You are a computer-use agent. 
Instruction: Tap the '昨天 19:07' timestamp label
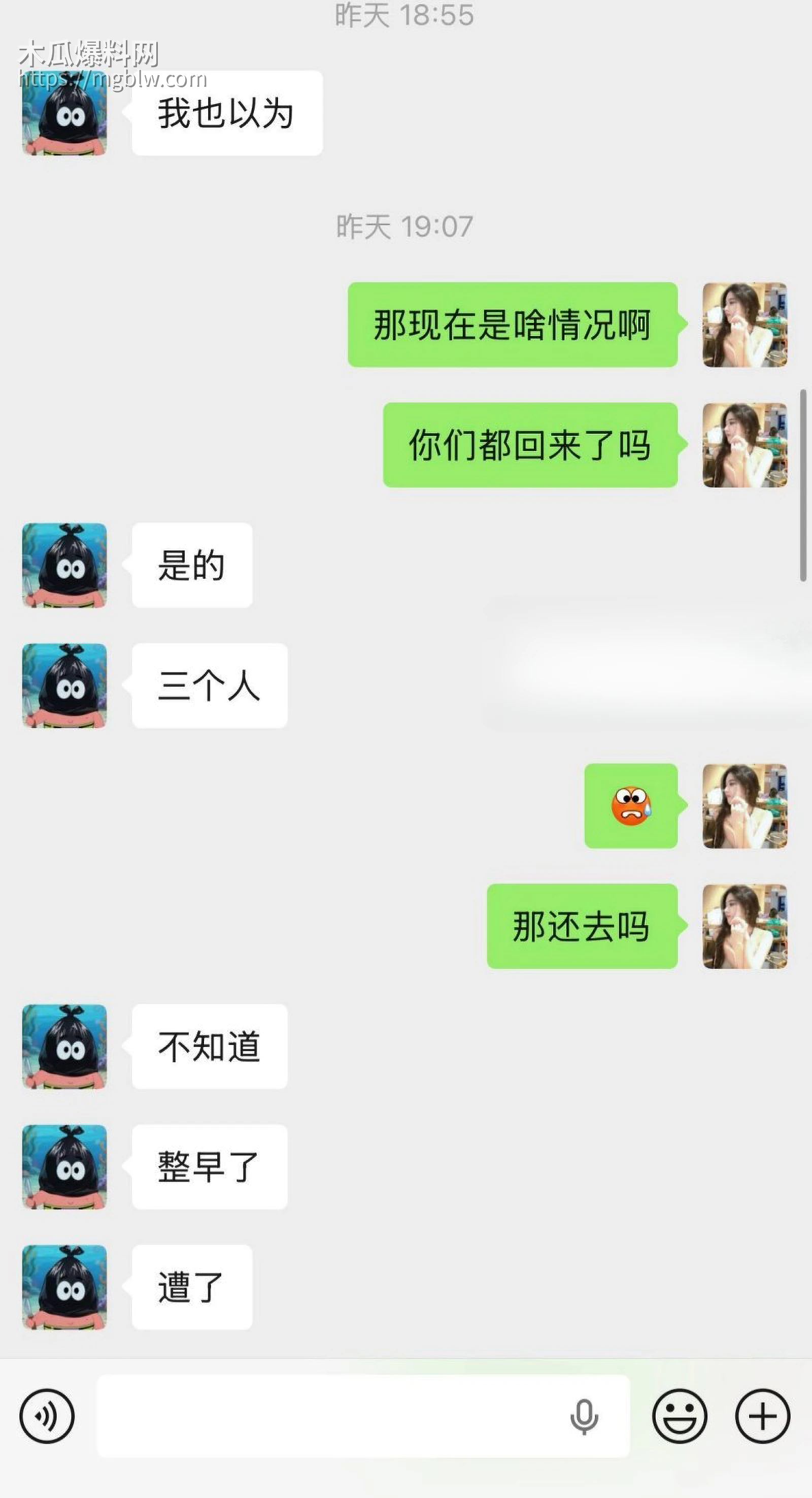click(x=405, y=227)
